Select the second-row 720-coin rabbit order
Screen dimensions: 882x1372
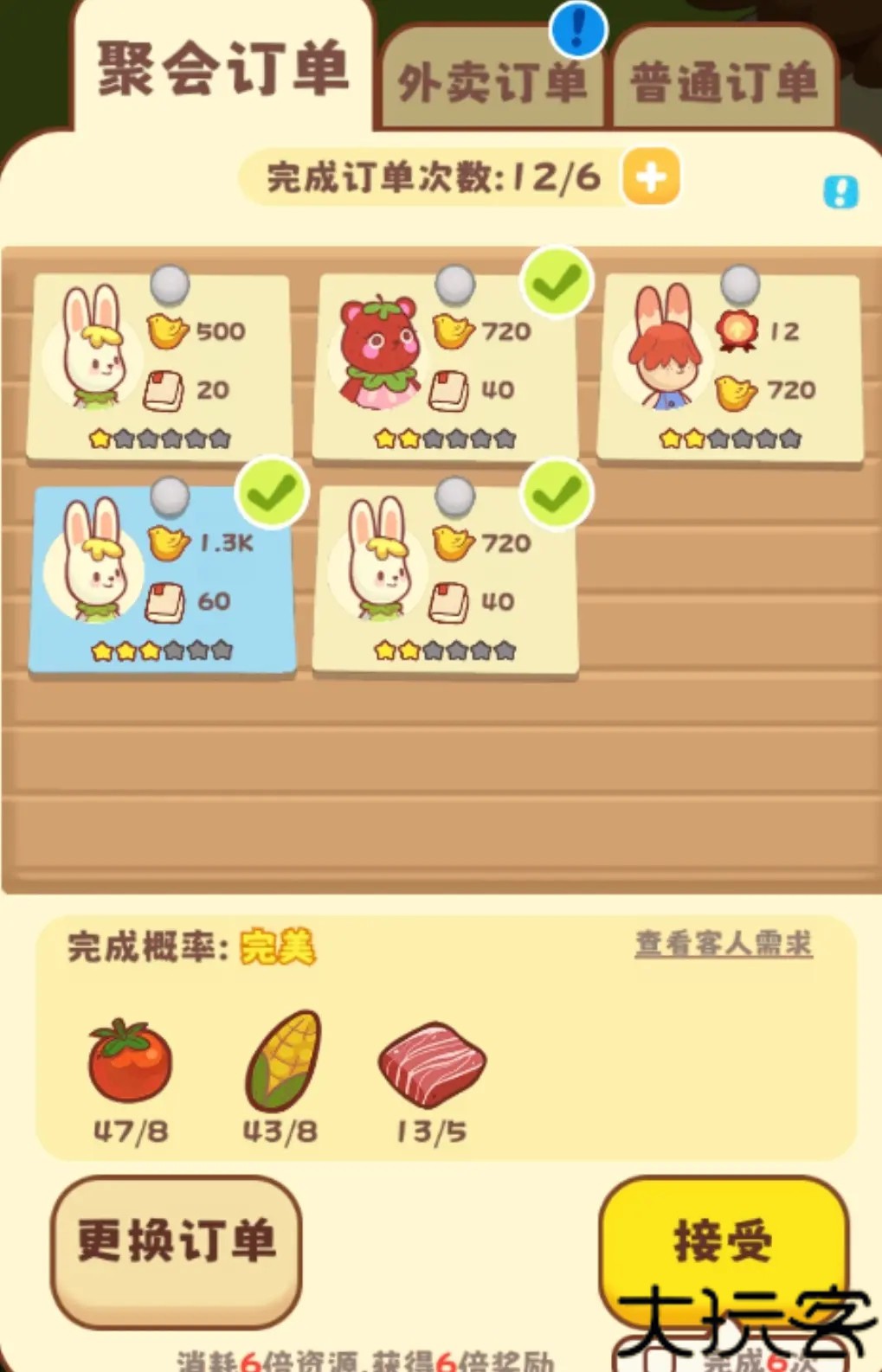[x=444, y=580]
